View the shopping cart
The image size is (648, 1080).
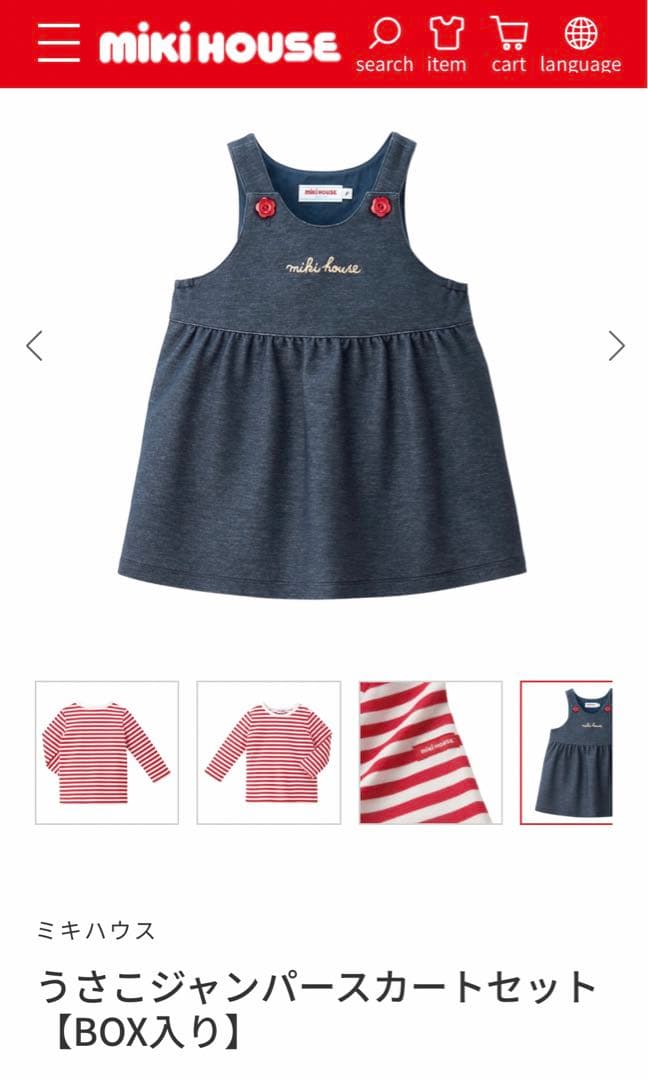[508, 45]
